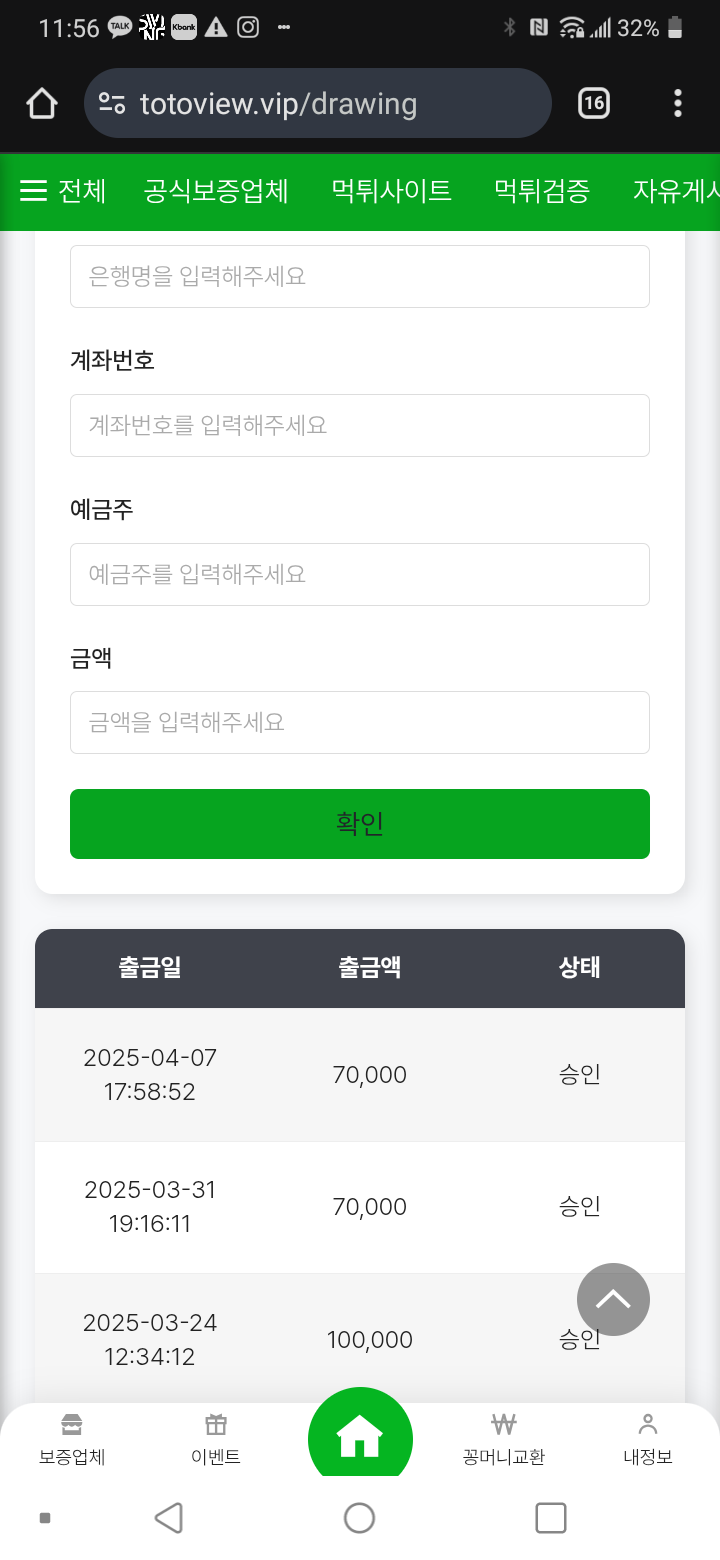
Task: Open the 먹튀검증 tab
Action: coord(542,190)
